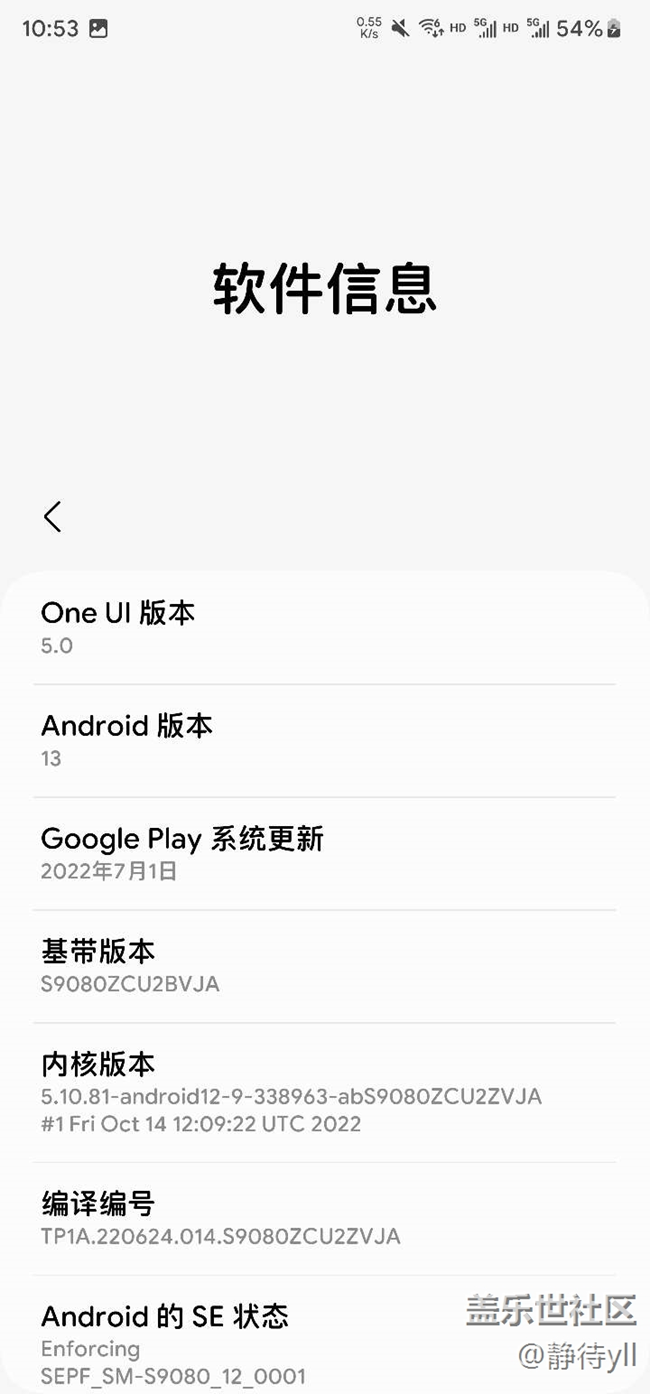Go back from the 软件信息 page
Image resolution: width=650 pixels, height=1394 pixels.
point(53,517)
